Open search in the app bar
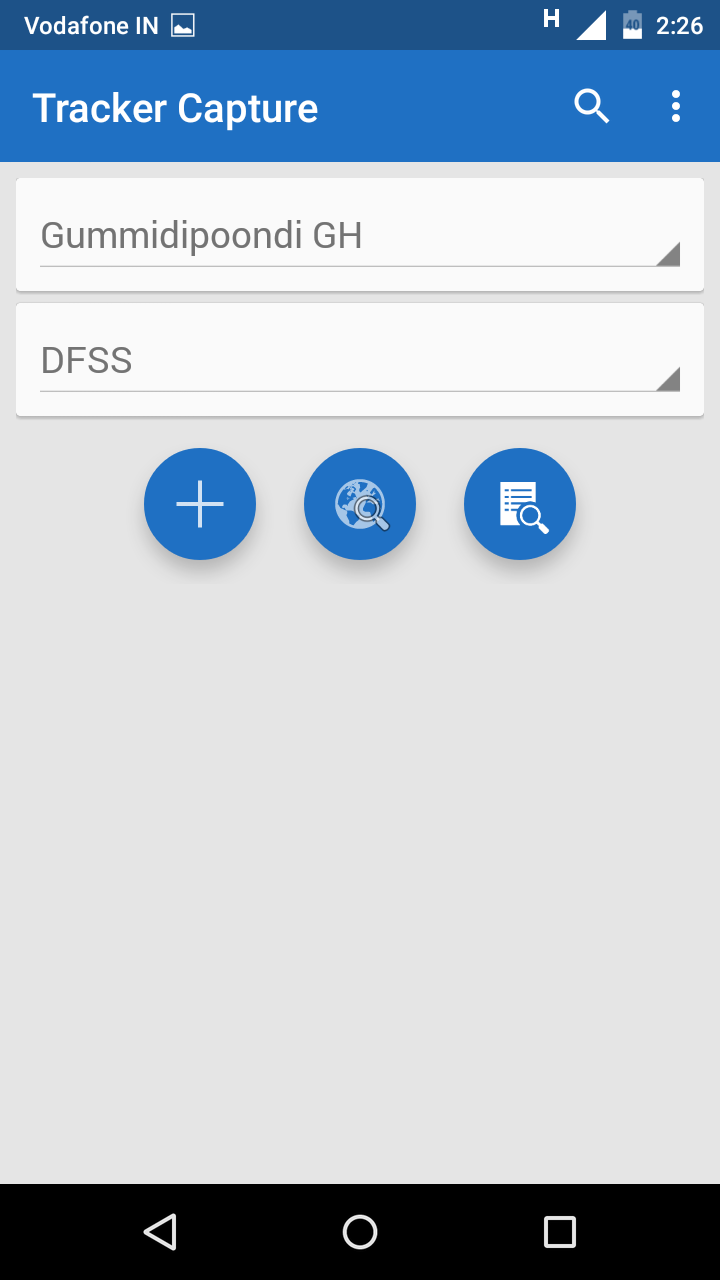 (x=592, y=106)
